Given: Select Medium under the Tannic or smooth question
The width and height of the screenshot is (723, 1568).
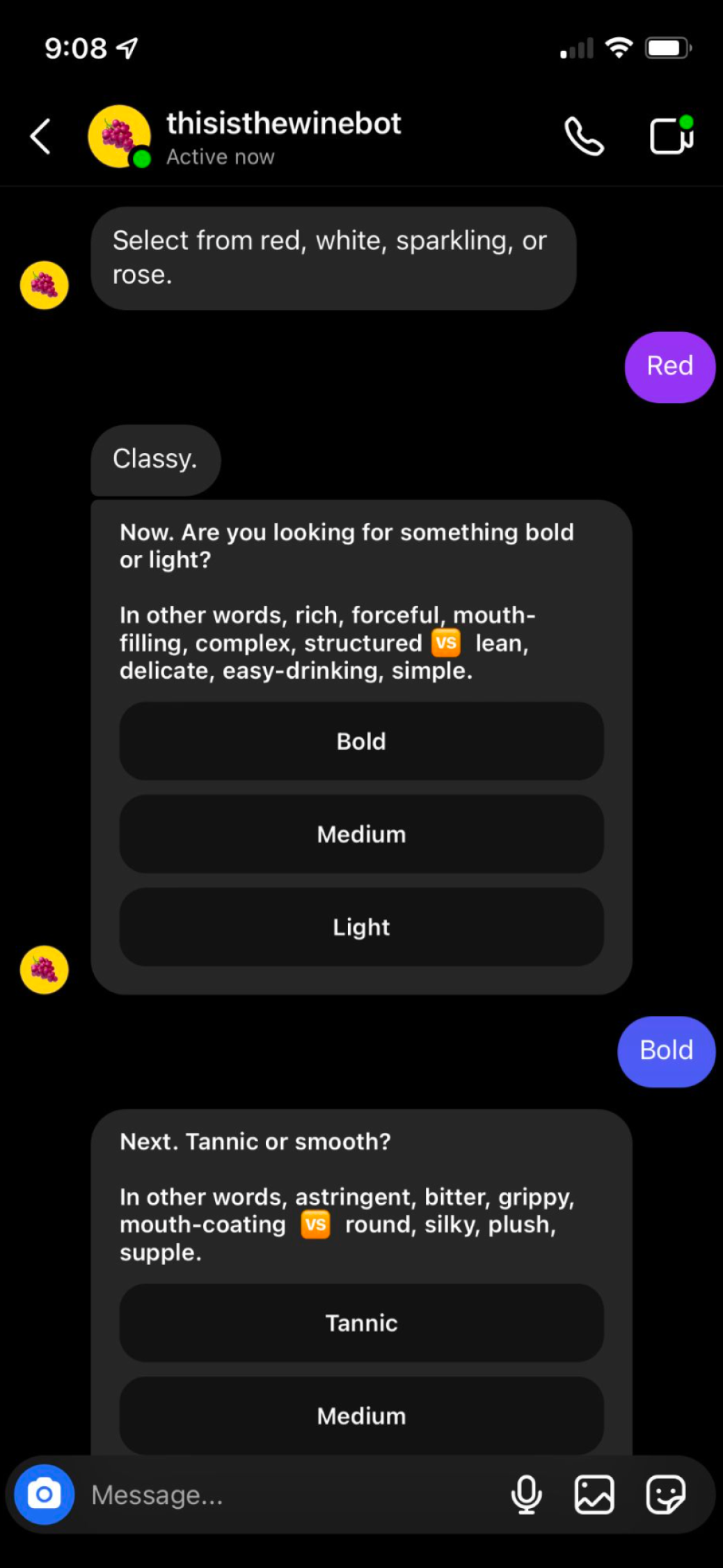Looking at the screenshot, I should click(360, 1415).
